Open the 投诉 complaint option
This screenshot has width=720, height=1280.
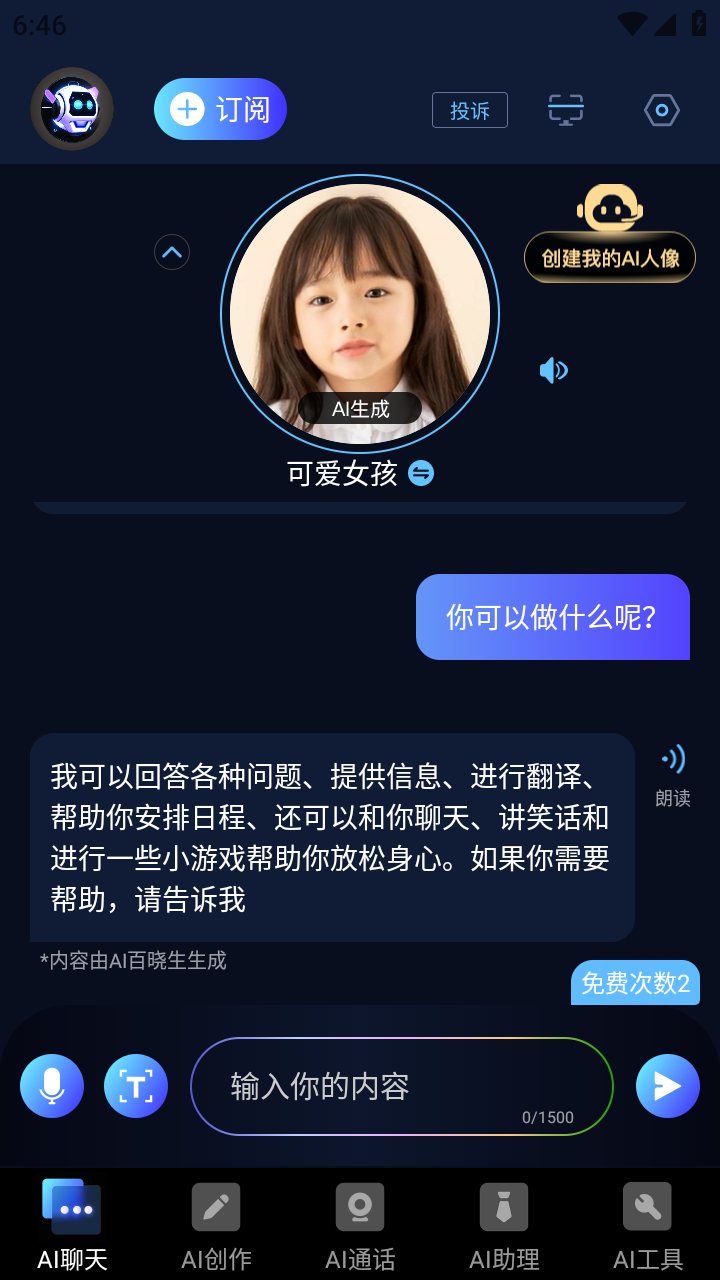(470, 110)
